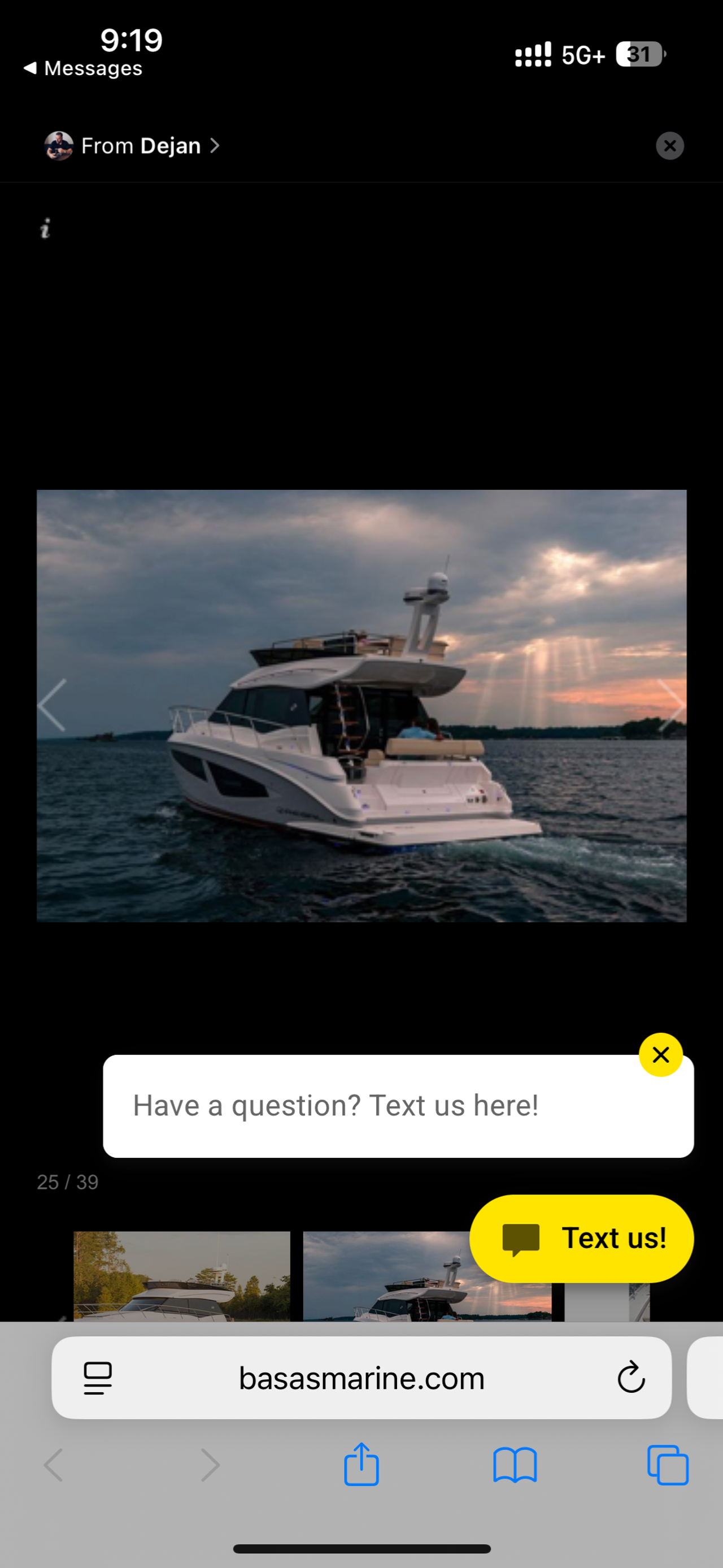Screen dimensions: 723x1568
Task: Open the image info icon
Action: [x=45, y=228]
